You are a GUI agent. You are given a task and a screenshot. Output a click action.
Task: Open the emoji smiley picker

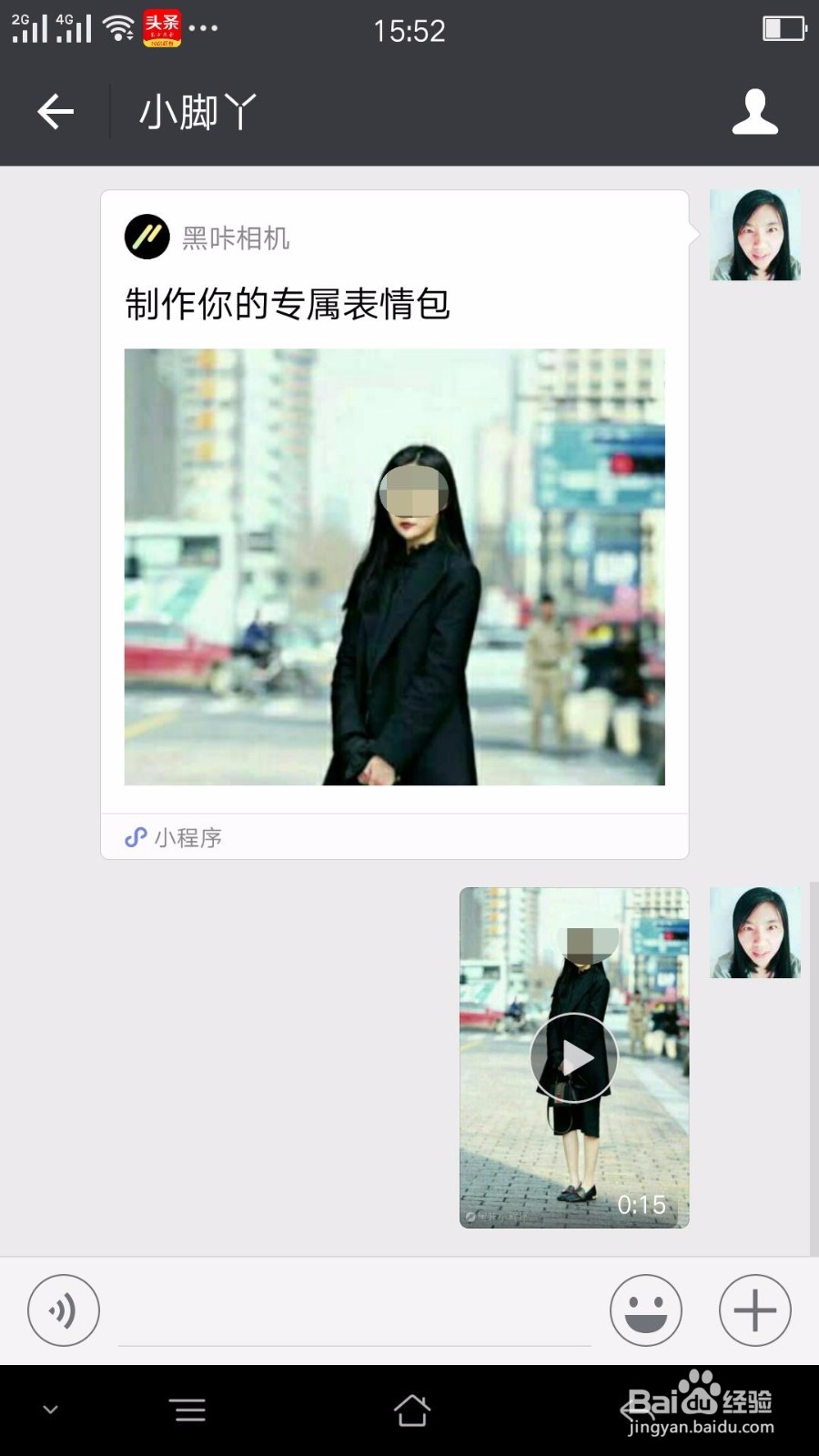point(646,1309)
